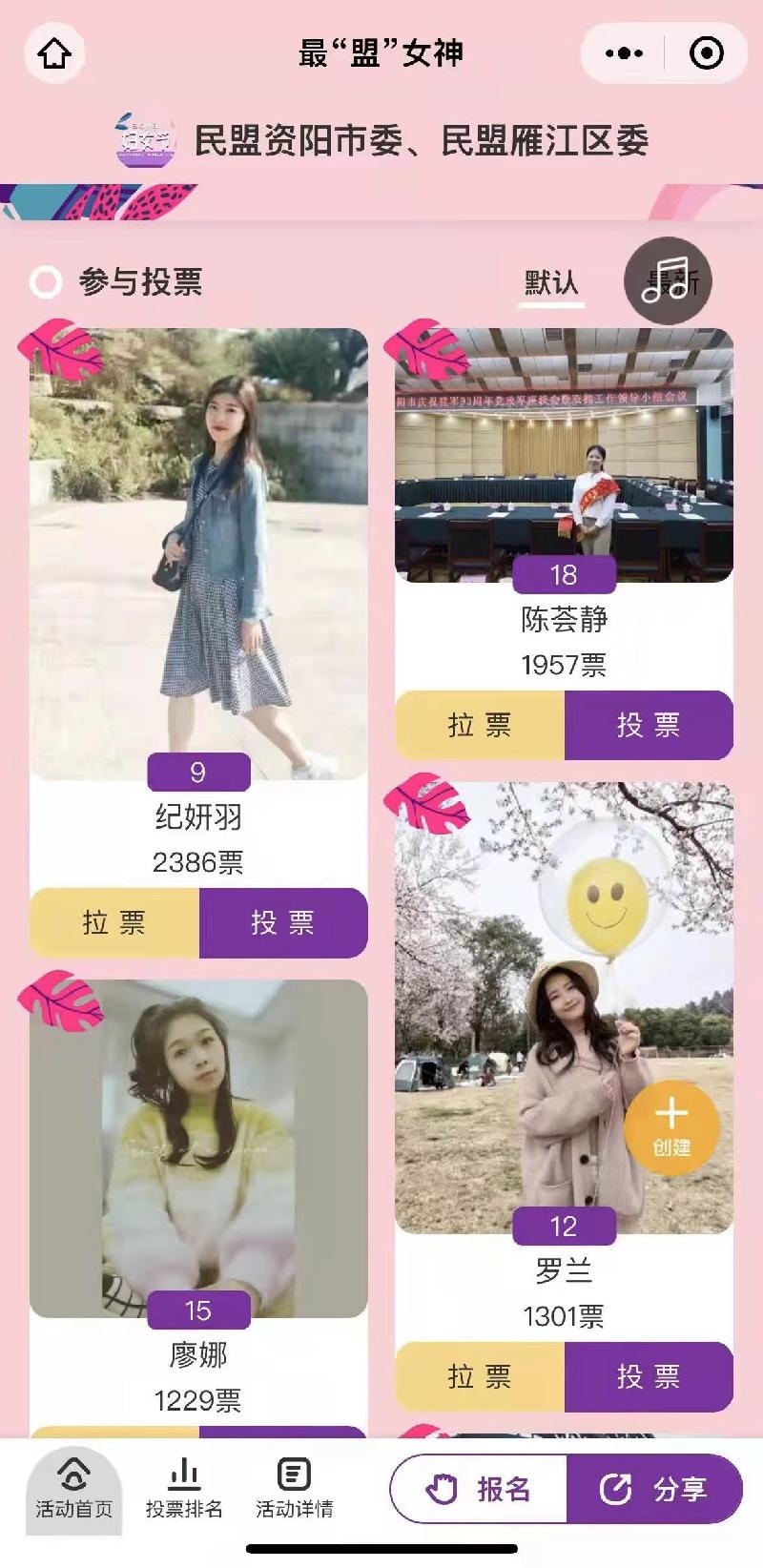Select the 默认 sorting tab
Image resolution: width=763 pixels, height=1568 pixels.
tap(551, 282)
